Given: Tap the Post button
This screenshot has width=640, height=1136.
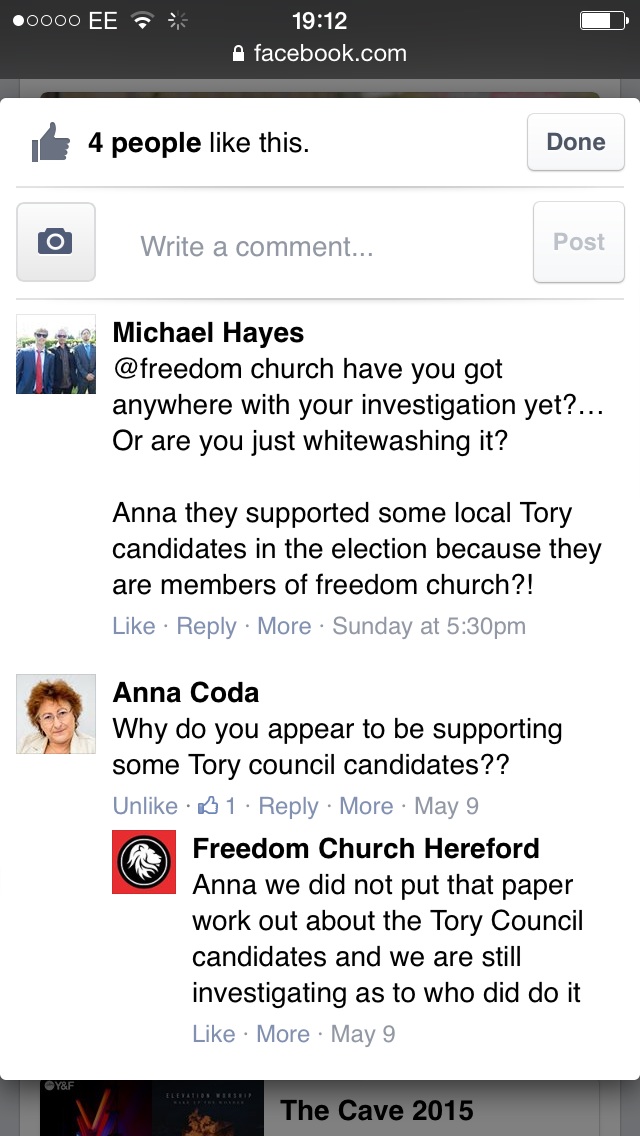Looking at the screenshot, I should [578, 242].
